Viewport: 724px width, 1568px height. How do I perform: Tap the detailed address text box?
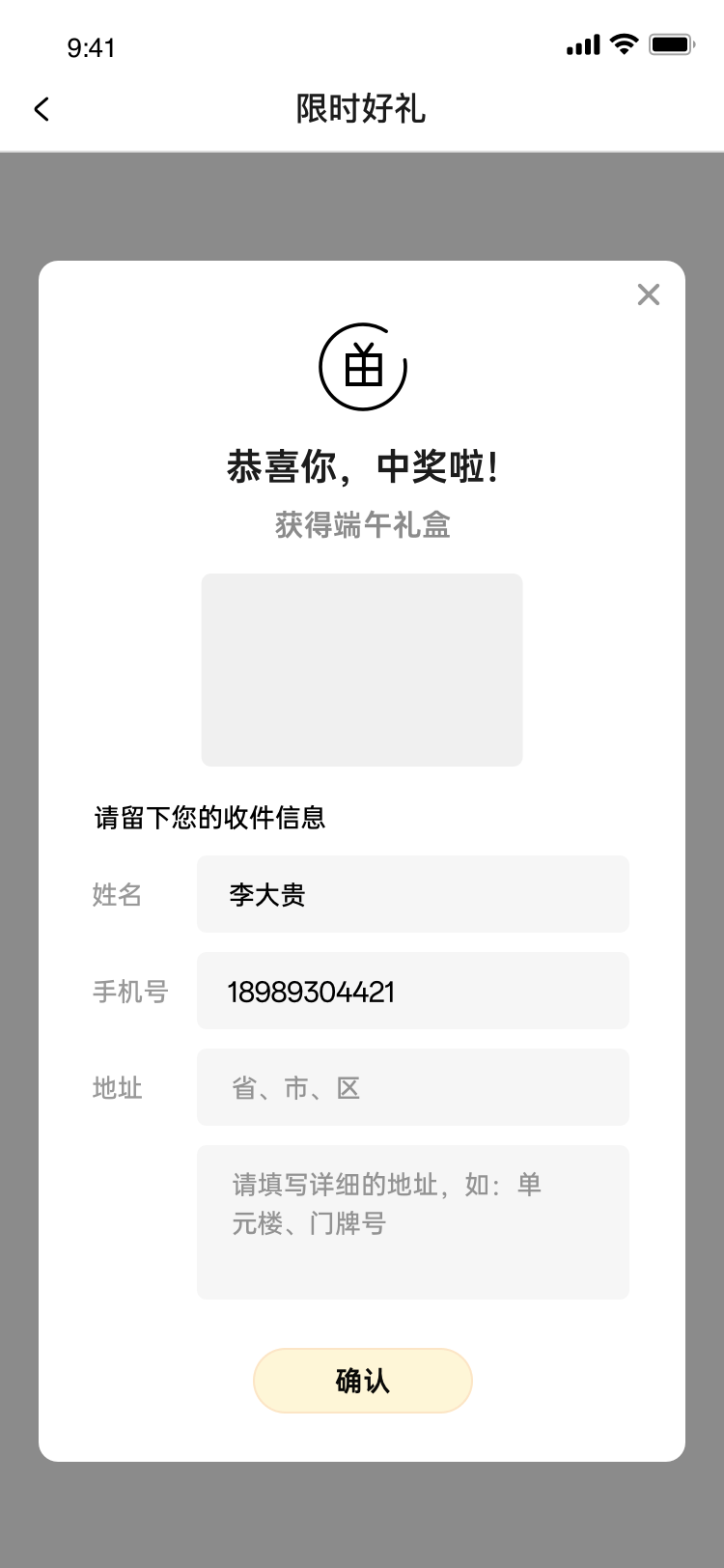(x=412, y=1221)
